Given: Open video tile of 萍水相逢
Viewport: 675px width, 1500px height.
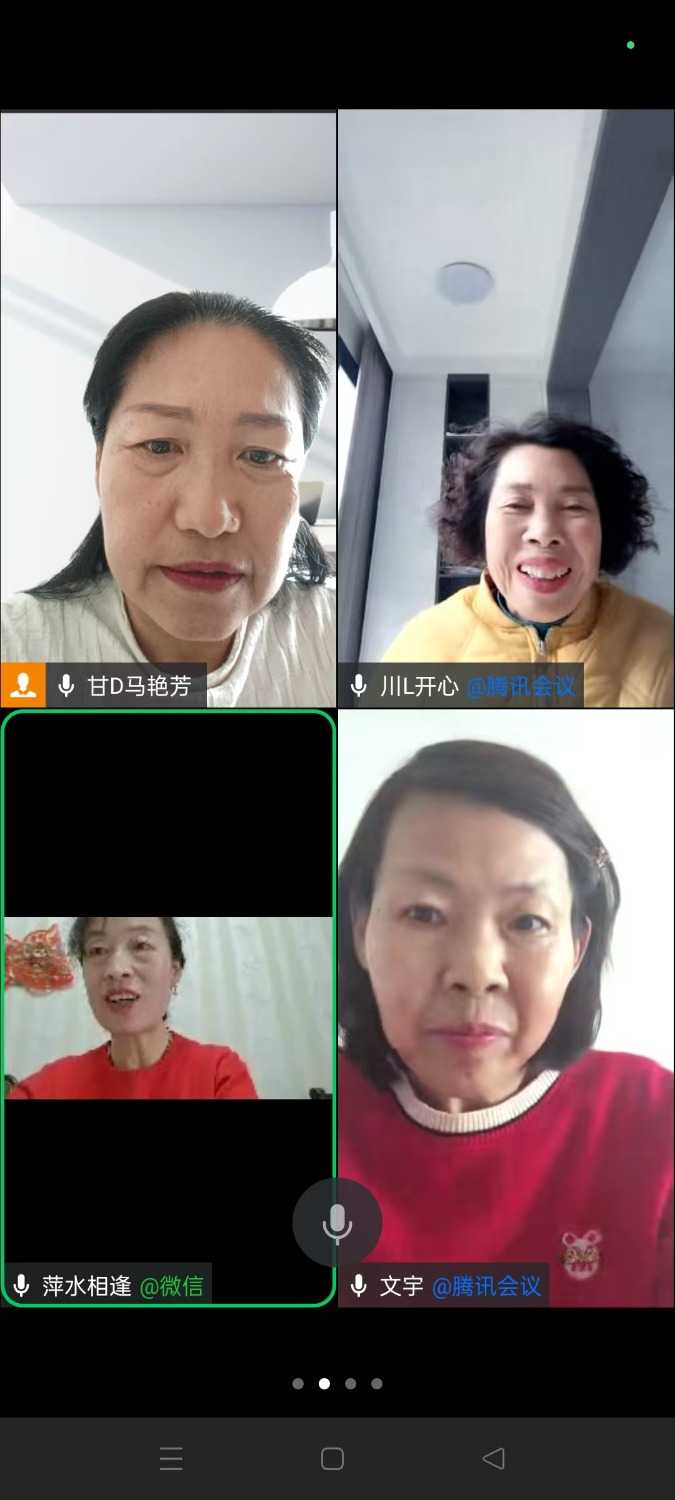Looking at the screenshot, I should coord(168,1006).
